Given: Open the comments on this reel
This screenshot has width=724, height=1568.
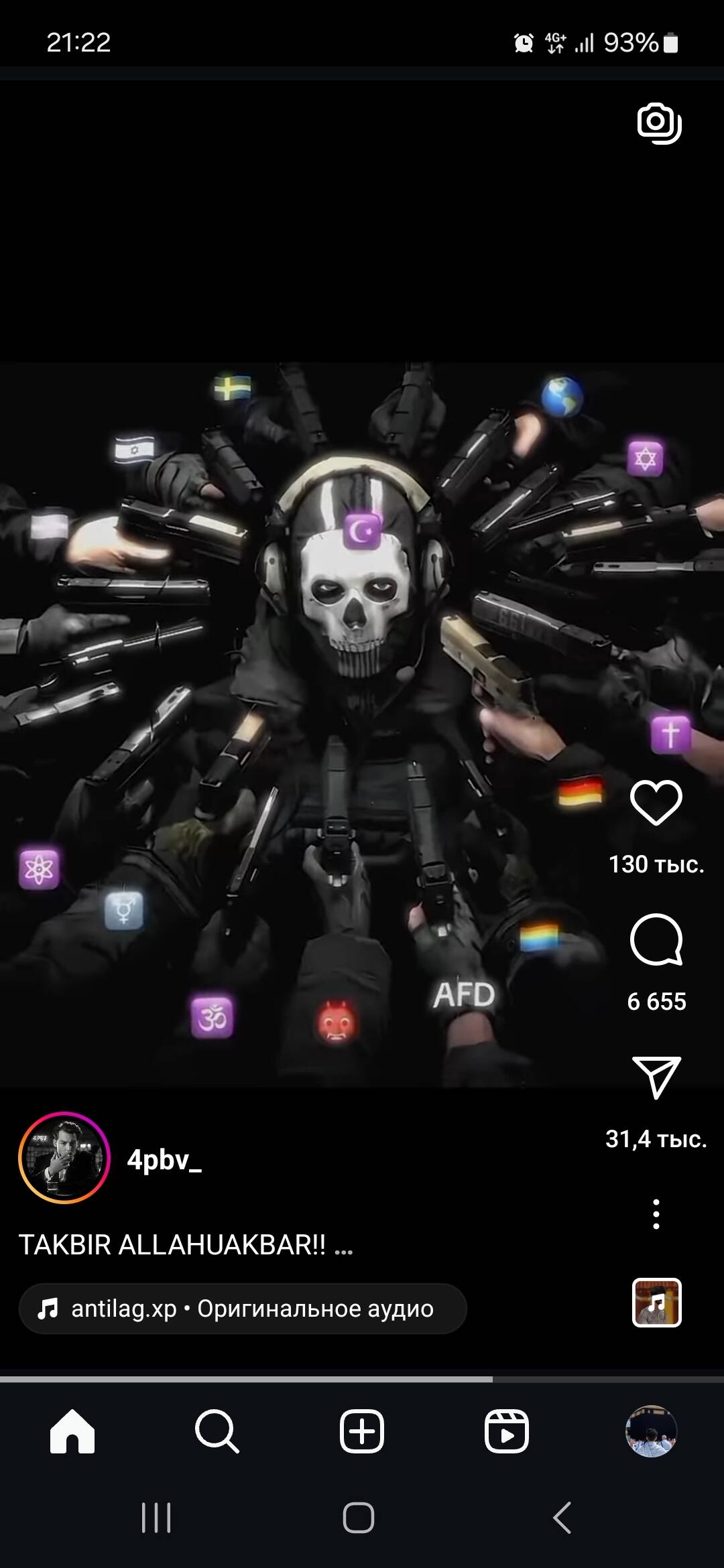Looking at the screenshot, I should coord(656,939).
